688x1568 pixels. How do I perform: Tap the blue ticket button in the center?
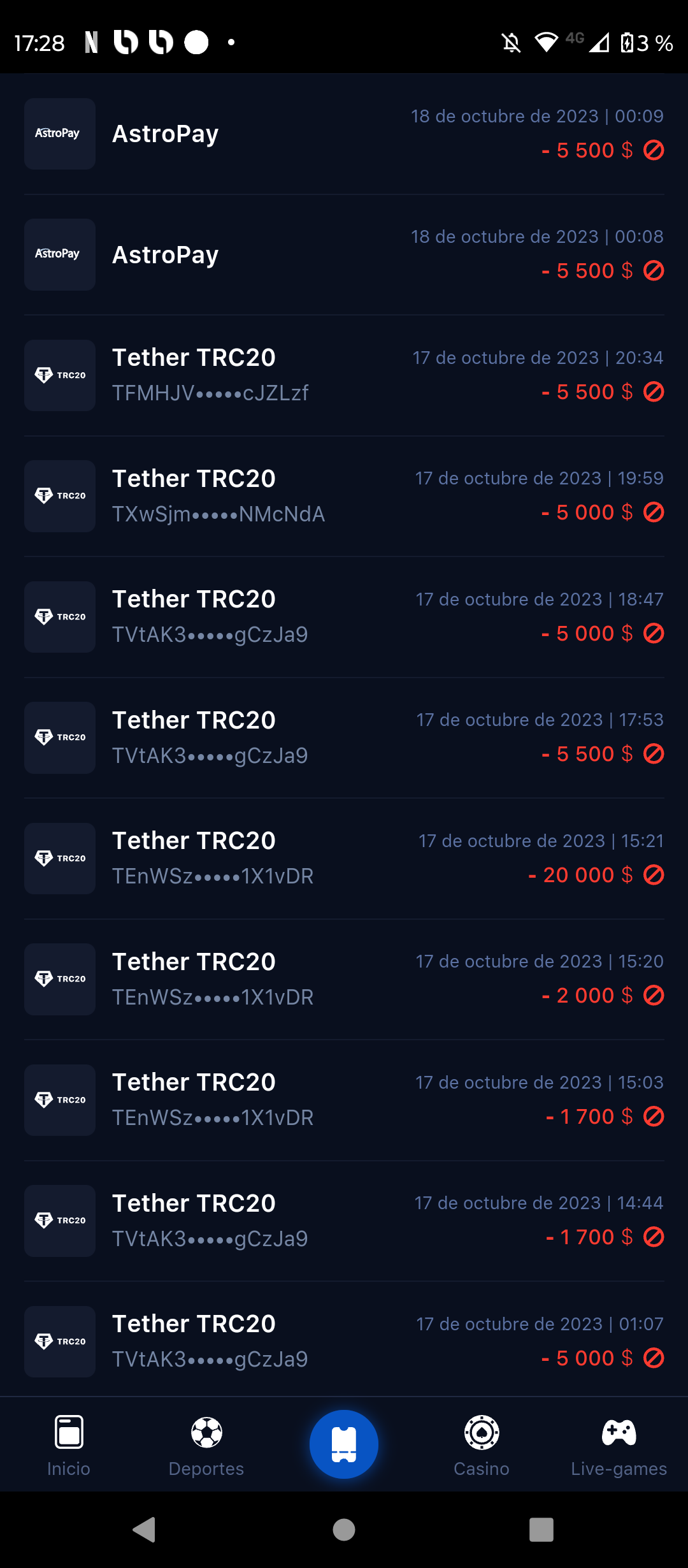click(344, 1444)
